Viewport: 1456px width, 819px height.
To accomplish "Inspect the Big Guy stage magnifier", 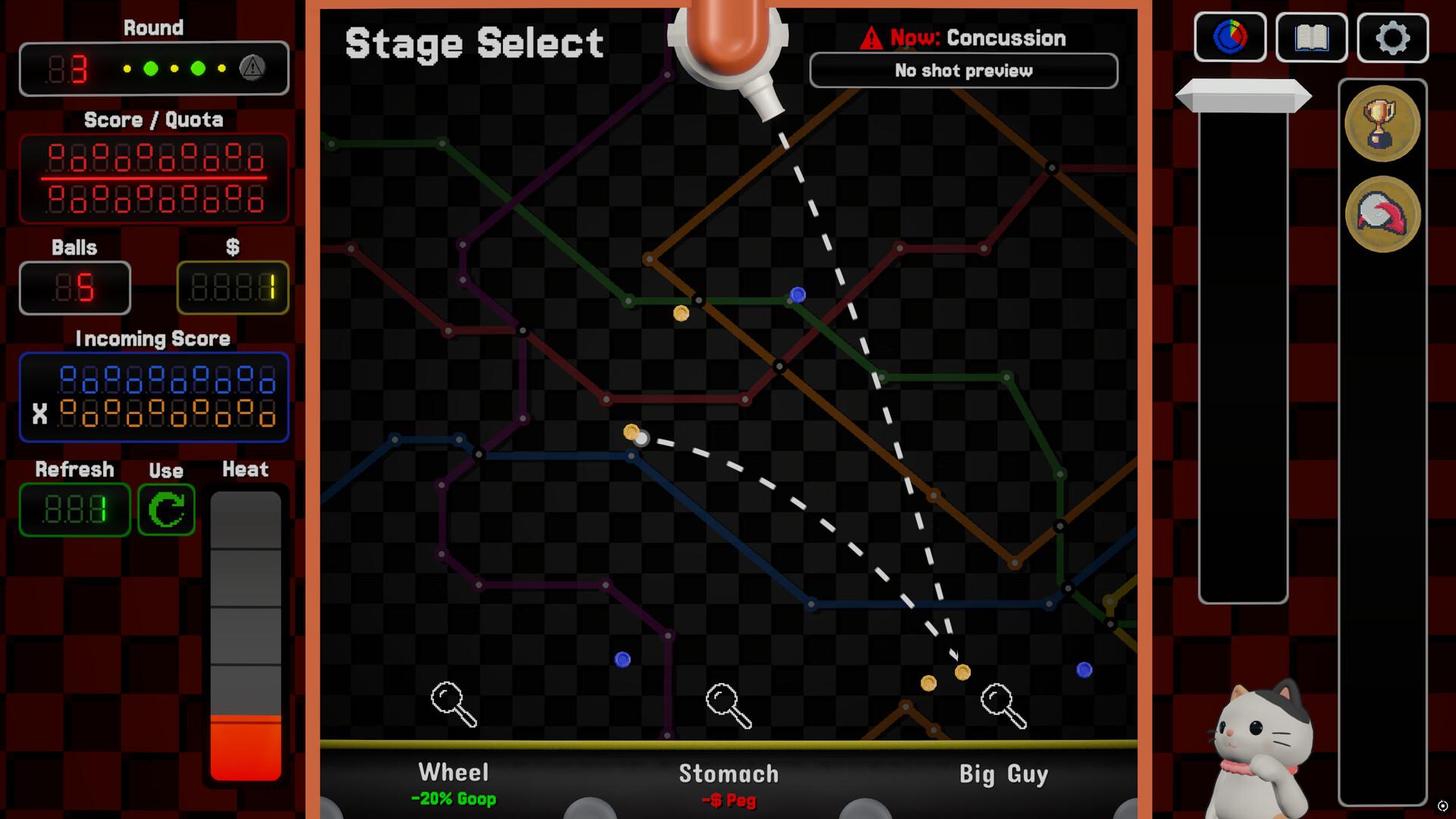I will pos(1003,704).
